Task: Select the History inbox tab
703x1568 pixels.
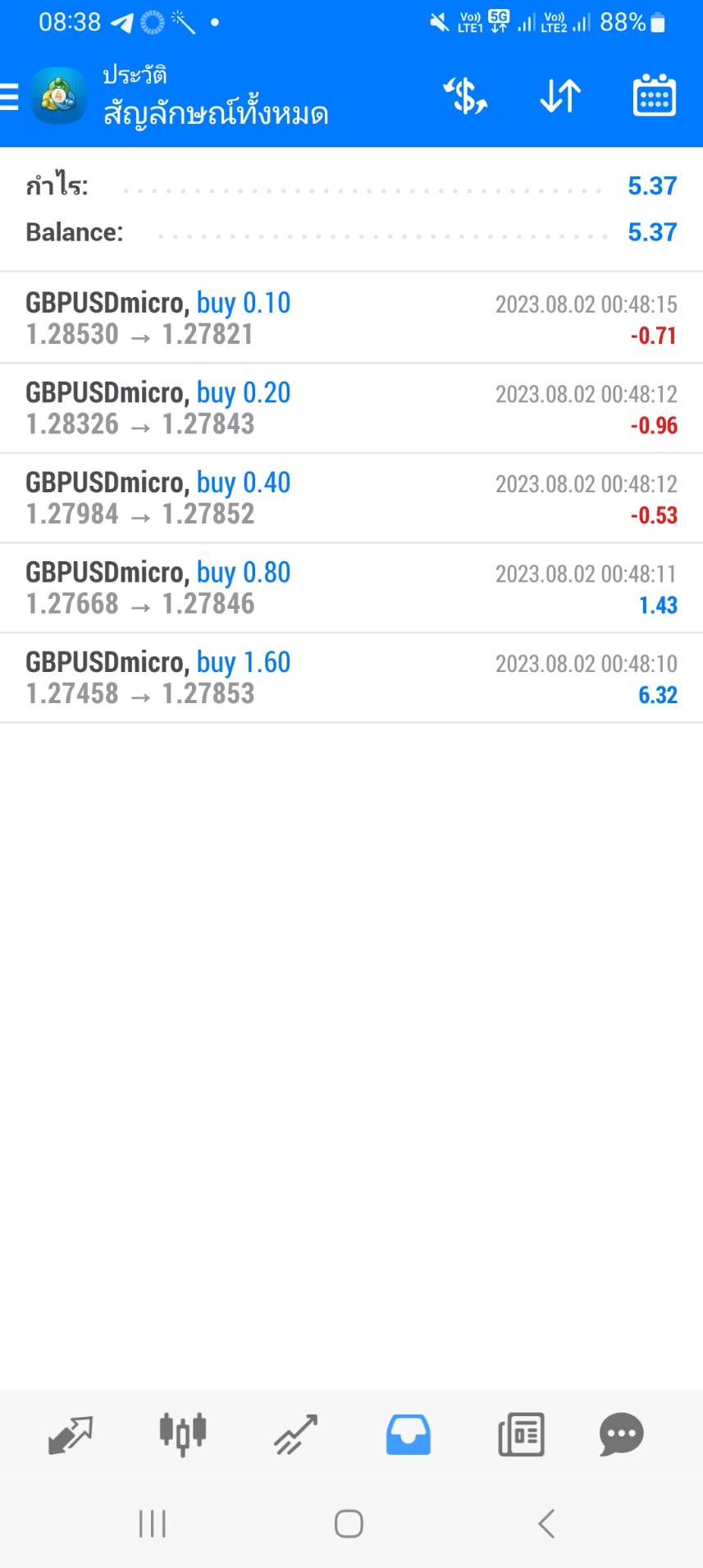Action: tap(408, 1435)
